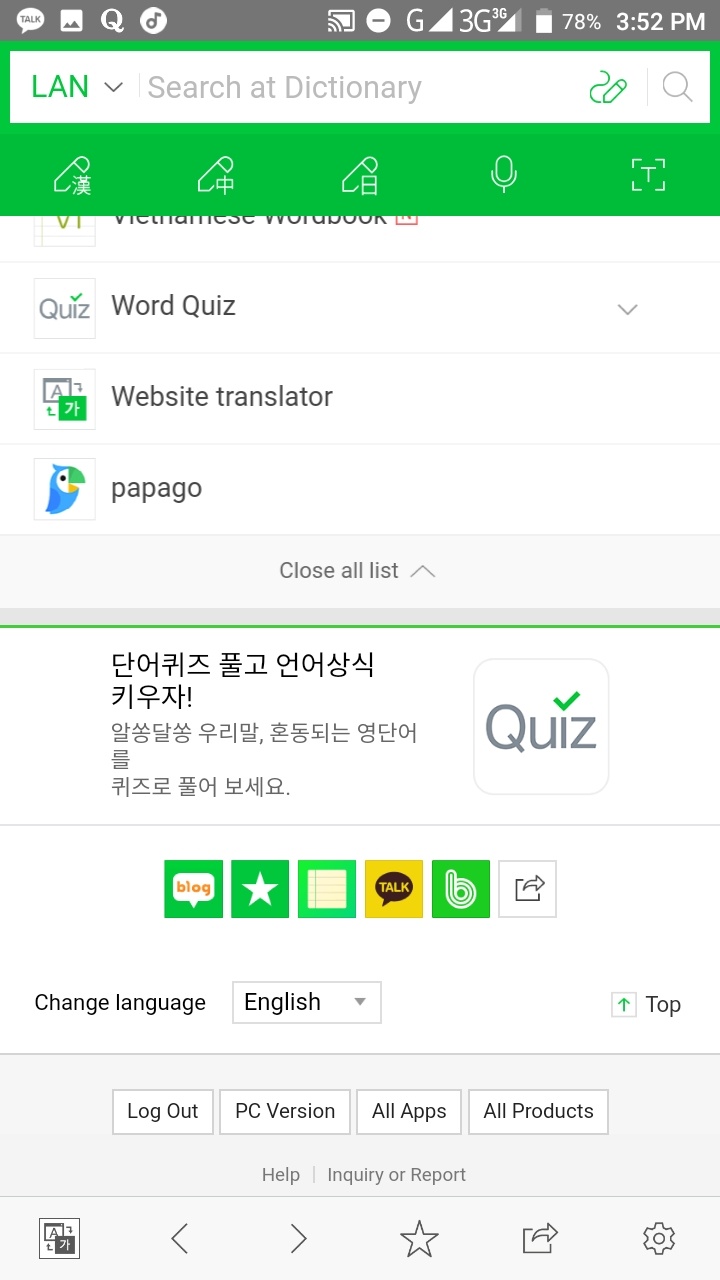The image size is (720, 1280).
Task: Tap the Search at Dictionary field
Action: click(x=360, y=88)
